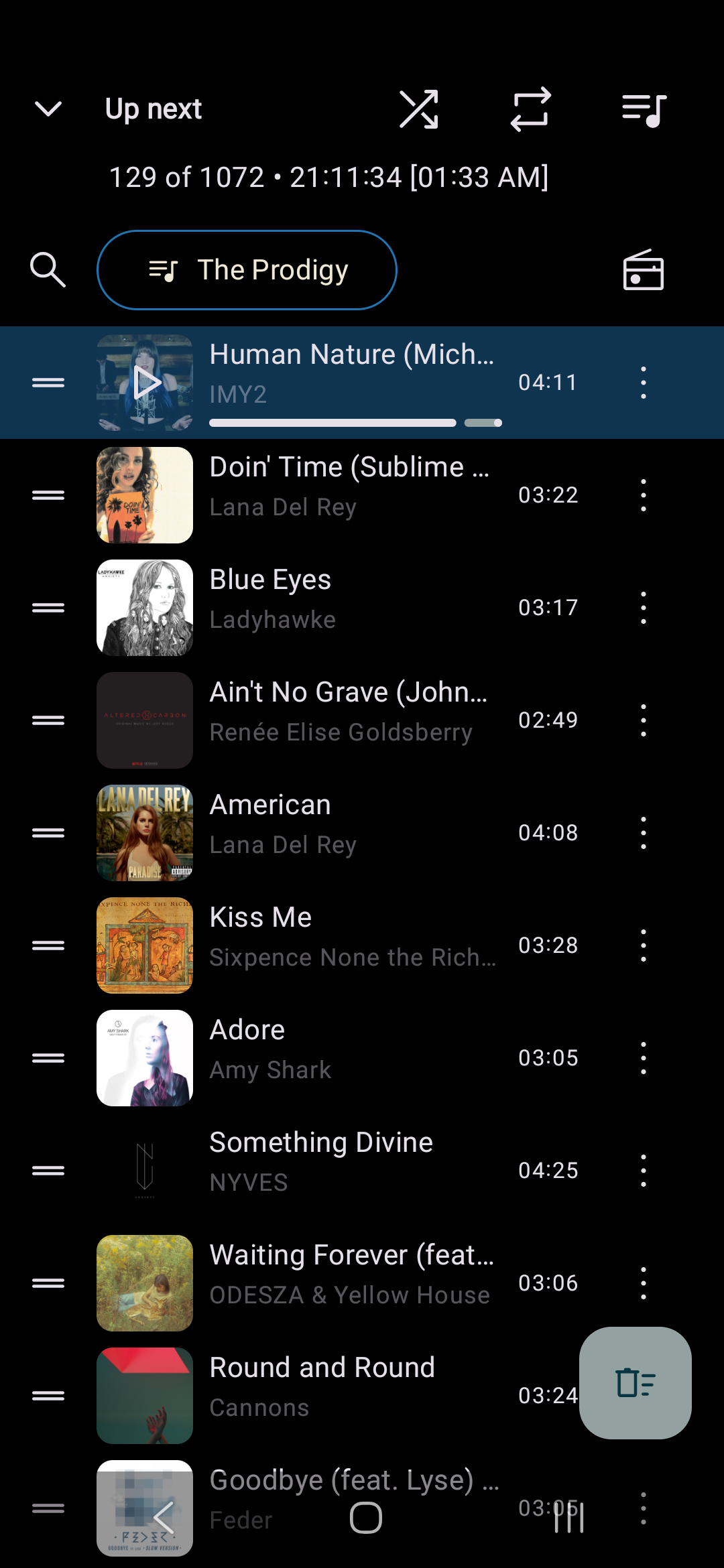Open options for Doin' Time

(644, 495)
